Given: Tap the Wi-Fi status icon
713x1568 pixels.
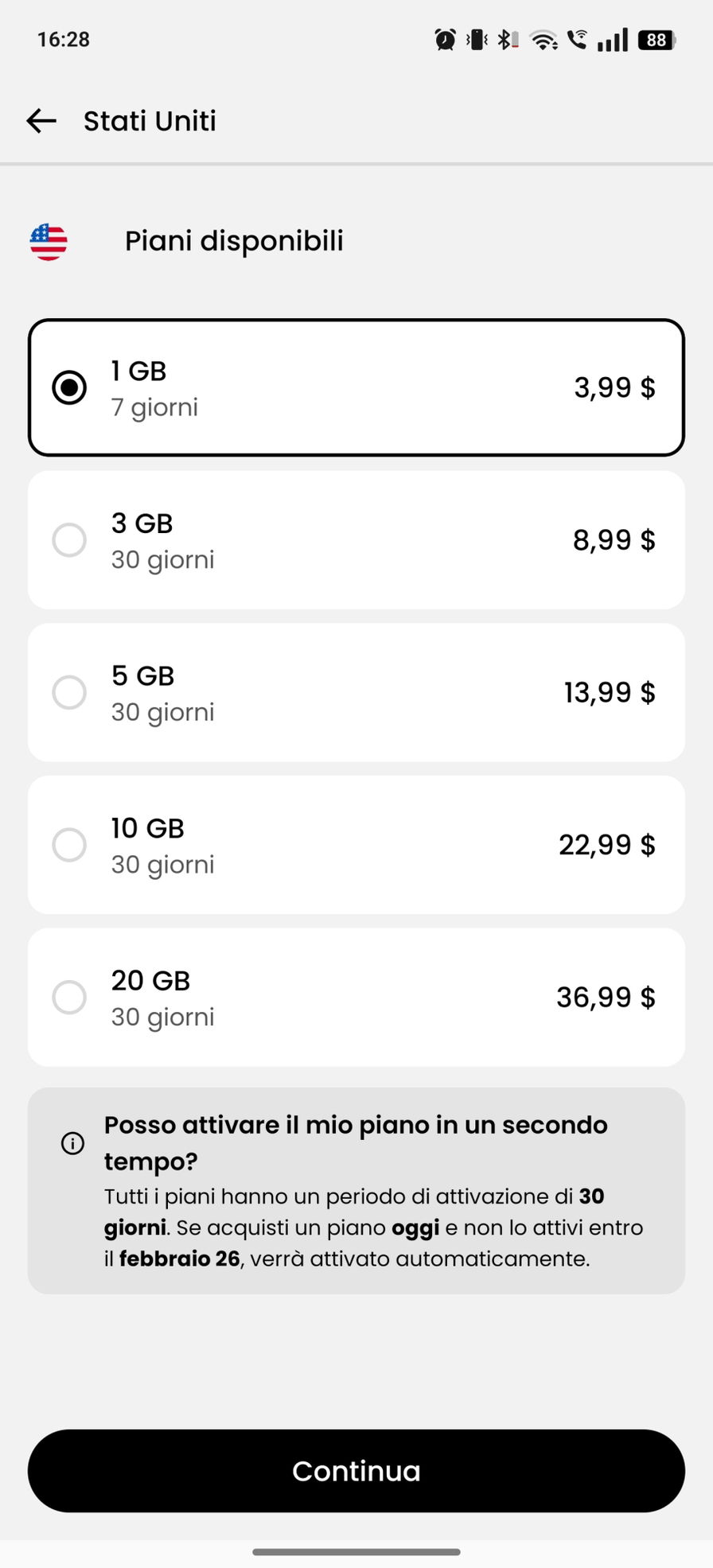Looking at the screenshot, I should (544, 39).
